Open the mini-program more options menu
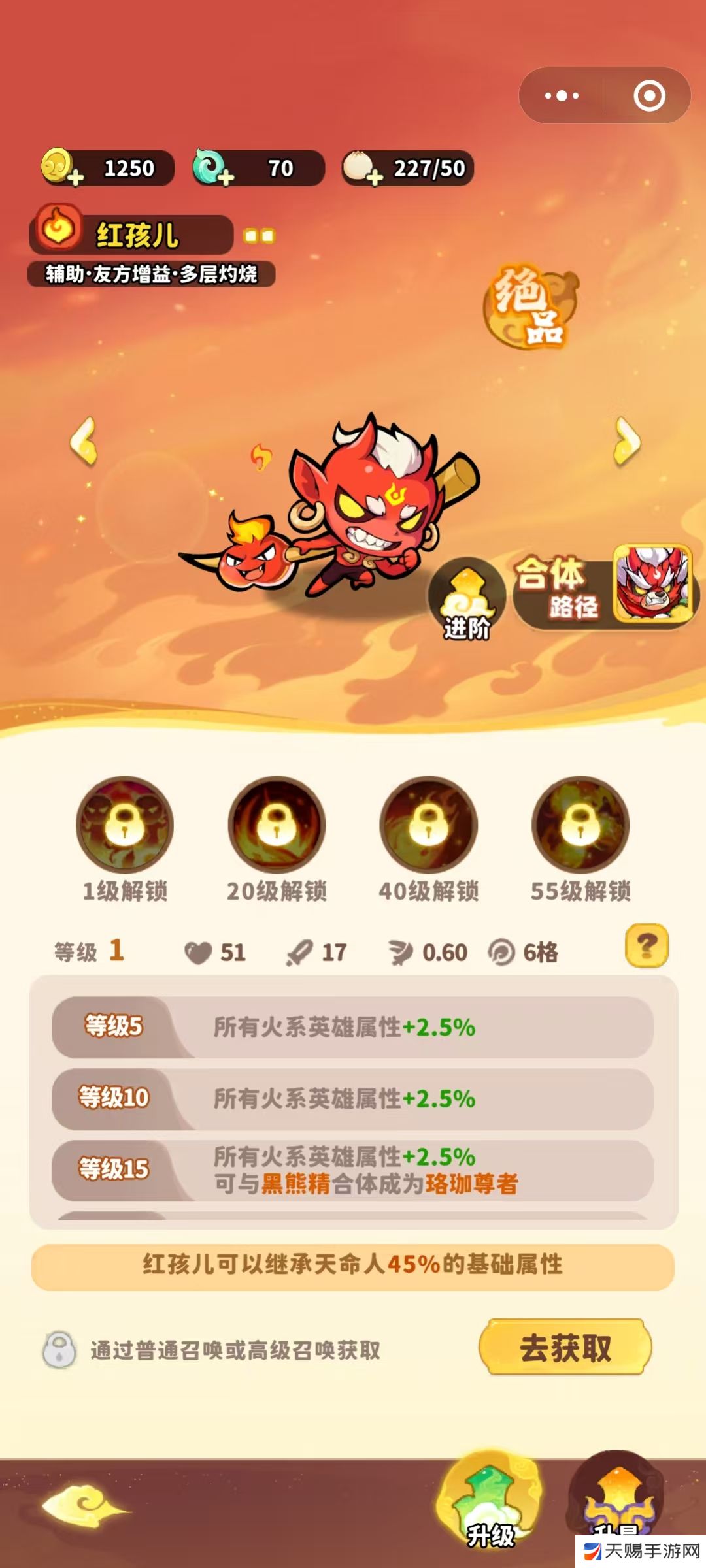 pos(562,96)
